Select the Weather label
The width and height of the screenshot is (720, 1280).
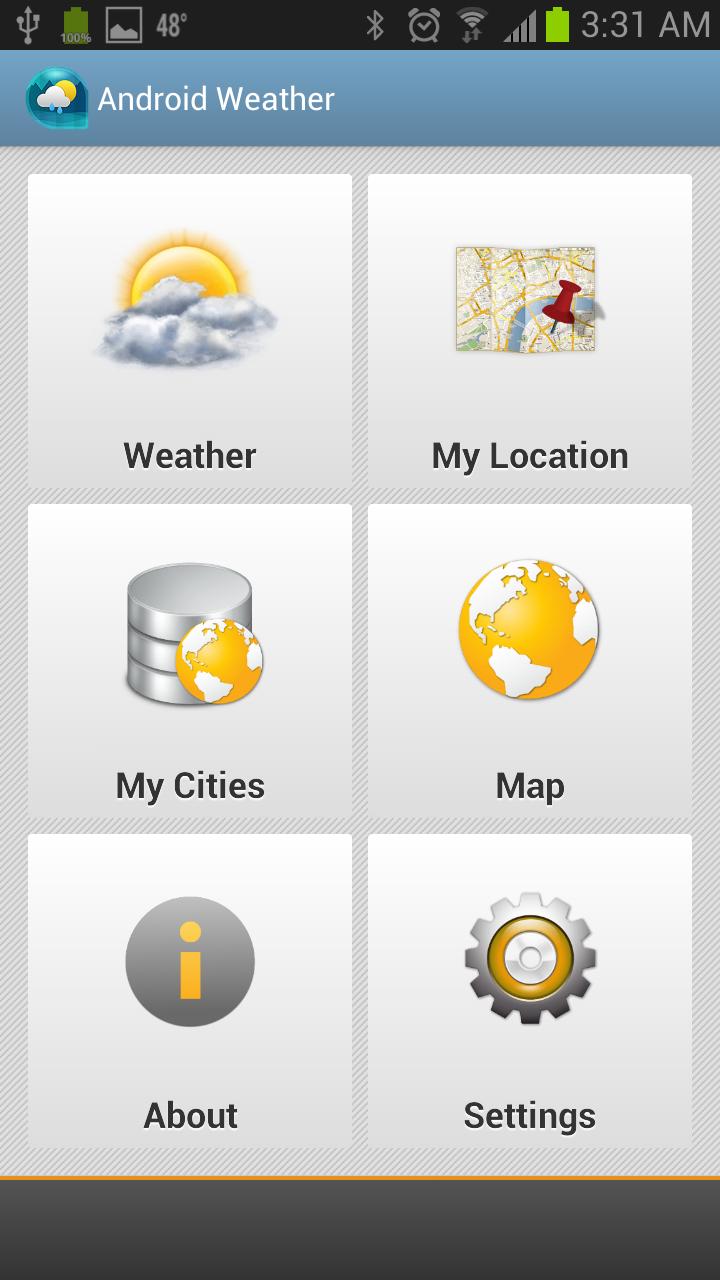[x=188, y=456]
